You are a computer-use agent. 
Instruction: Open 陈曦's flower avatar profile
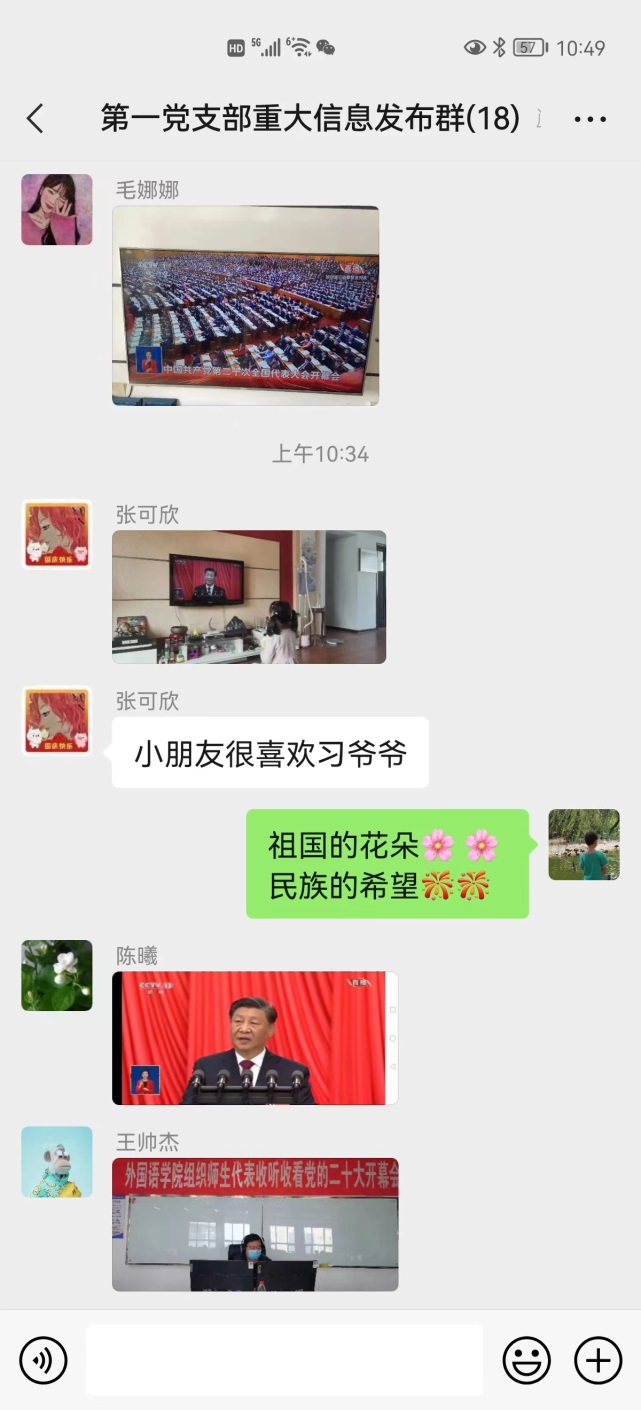click(x=57, y=975)
